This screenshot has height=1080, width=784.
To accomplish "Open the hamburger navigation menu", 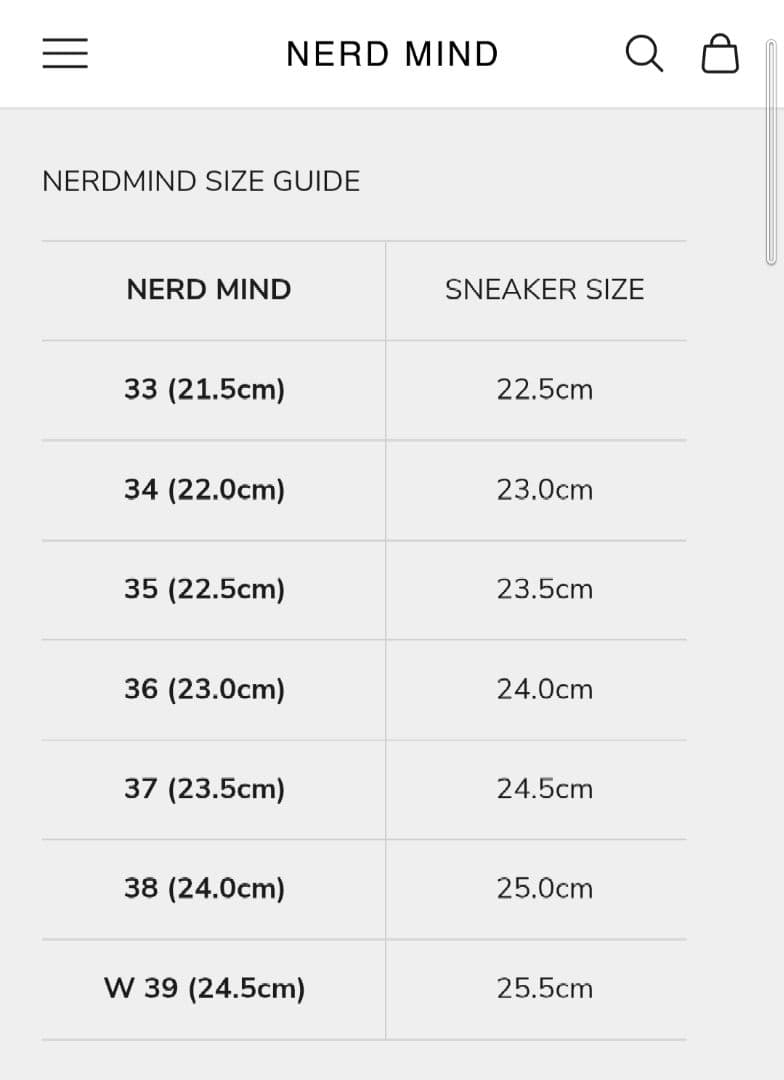I will click(x=64, y=53).
